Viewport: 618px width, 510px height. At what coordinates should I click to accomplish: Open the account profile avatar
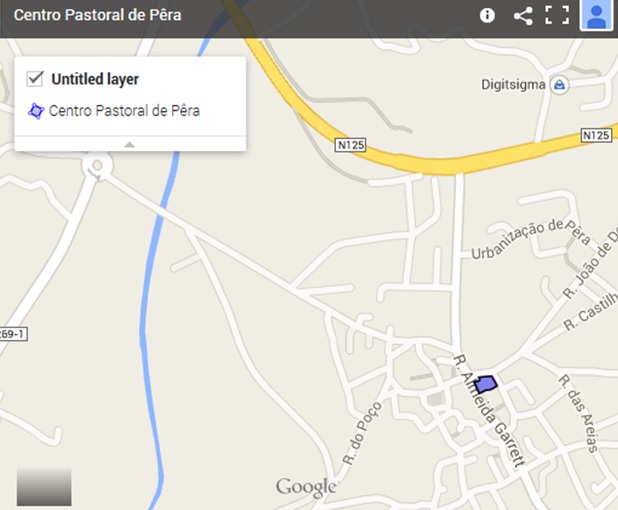pos(596,16)
